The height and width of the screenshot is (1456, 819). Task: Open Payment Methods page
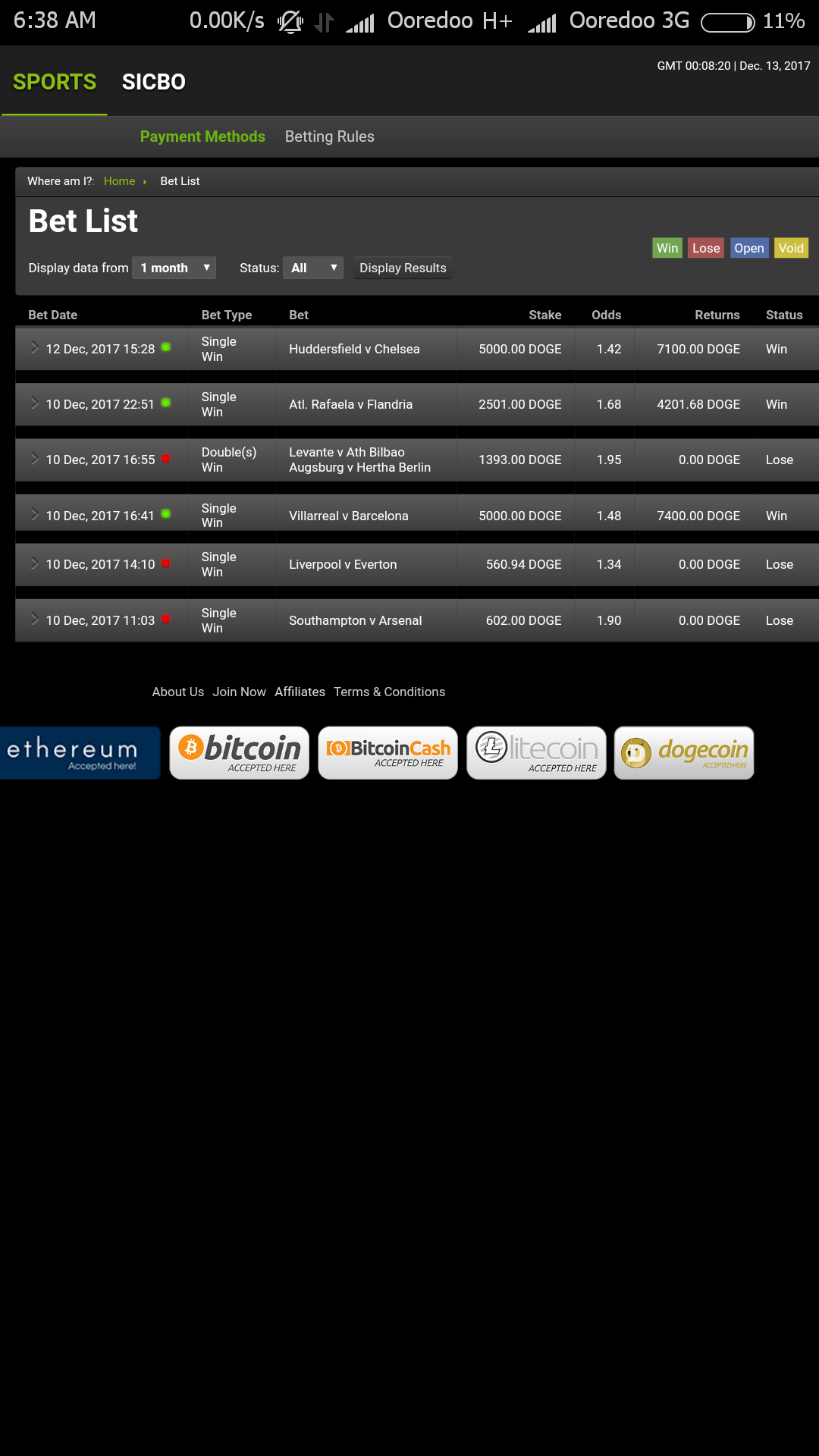click(202, 136)
